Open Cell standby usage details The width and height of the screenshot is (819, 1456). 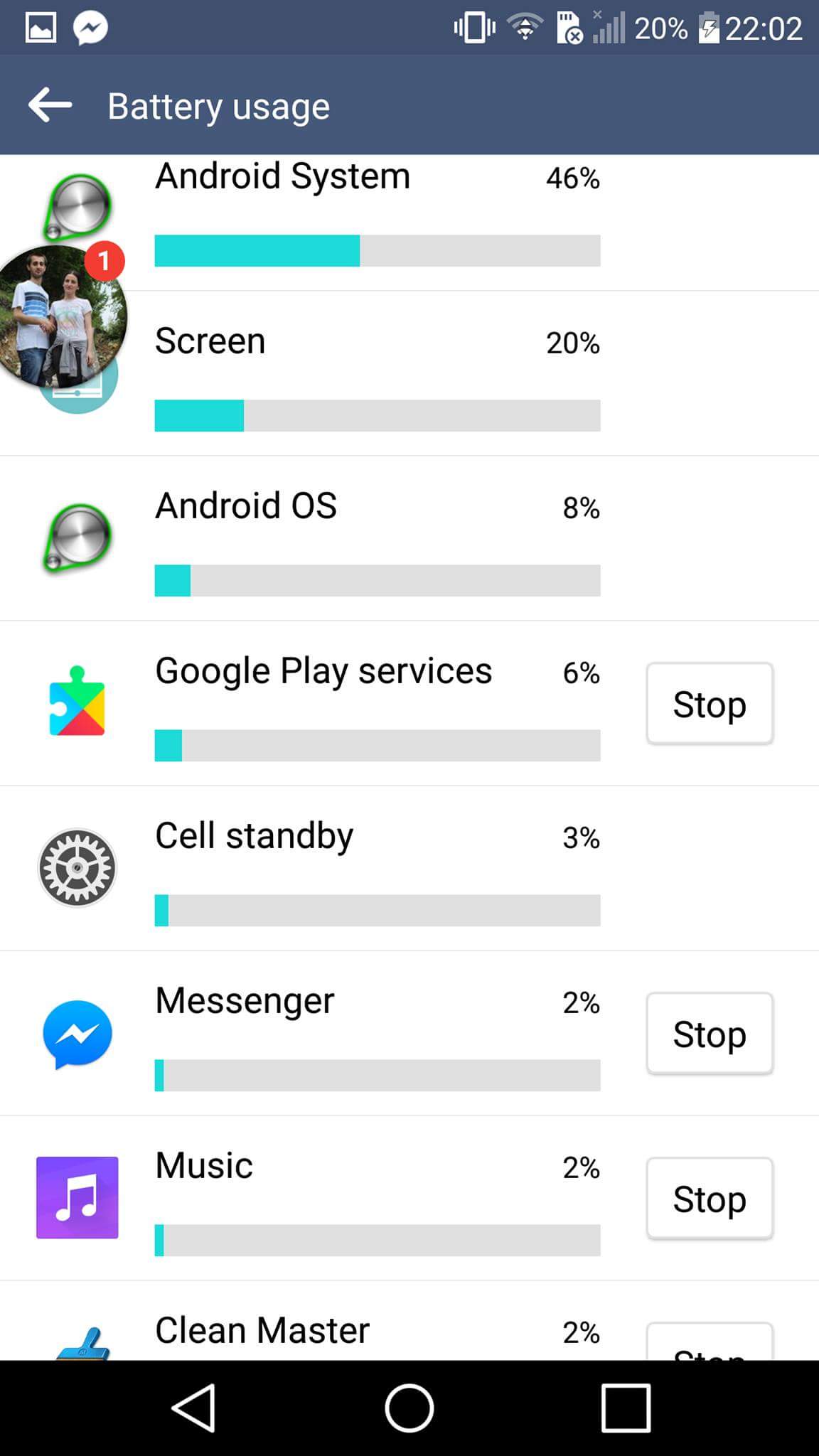tap(377, 868)
